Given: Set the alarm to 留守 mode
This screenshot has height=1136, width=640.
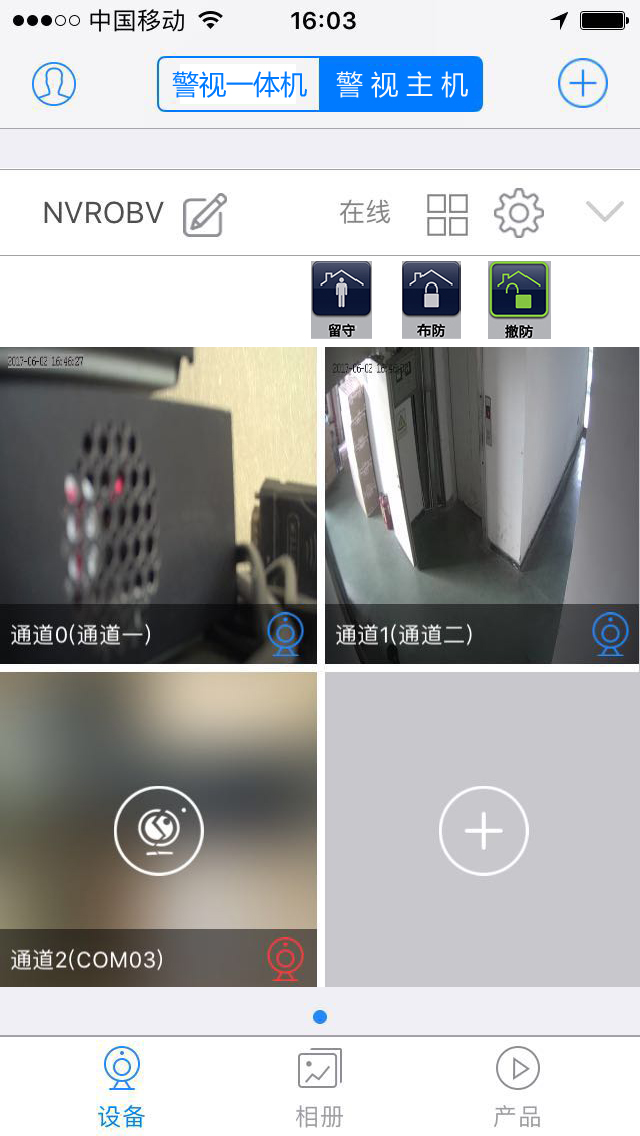Looking at the screenshot, I should pos(341,299).
